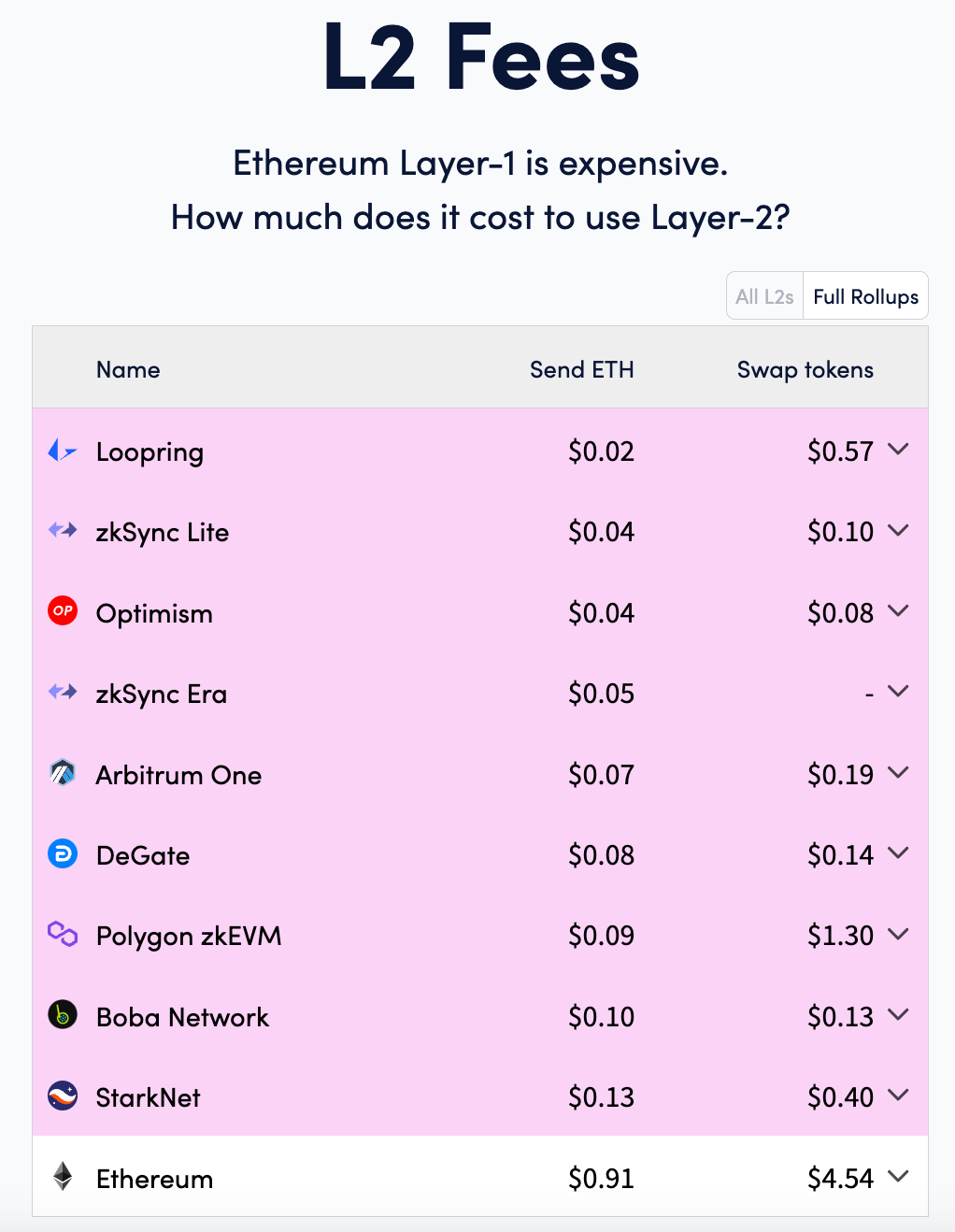Expand the Ethereum row
Viewport: 955px width, 1232px height.
[x=898, y=1177]
